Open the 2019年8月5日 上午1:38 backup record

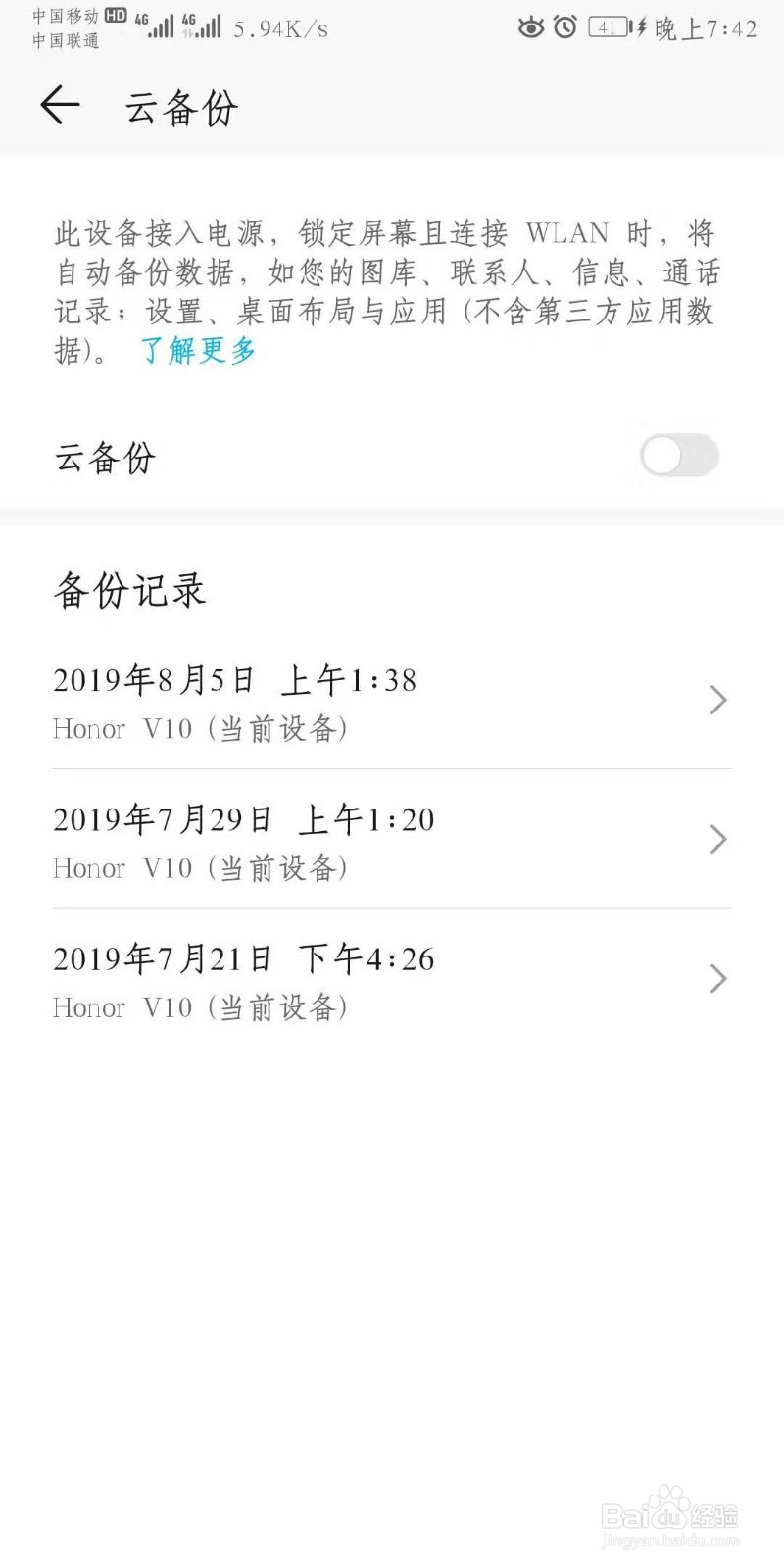[x=392, y=701]
